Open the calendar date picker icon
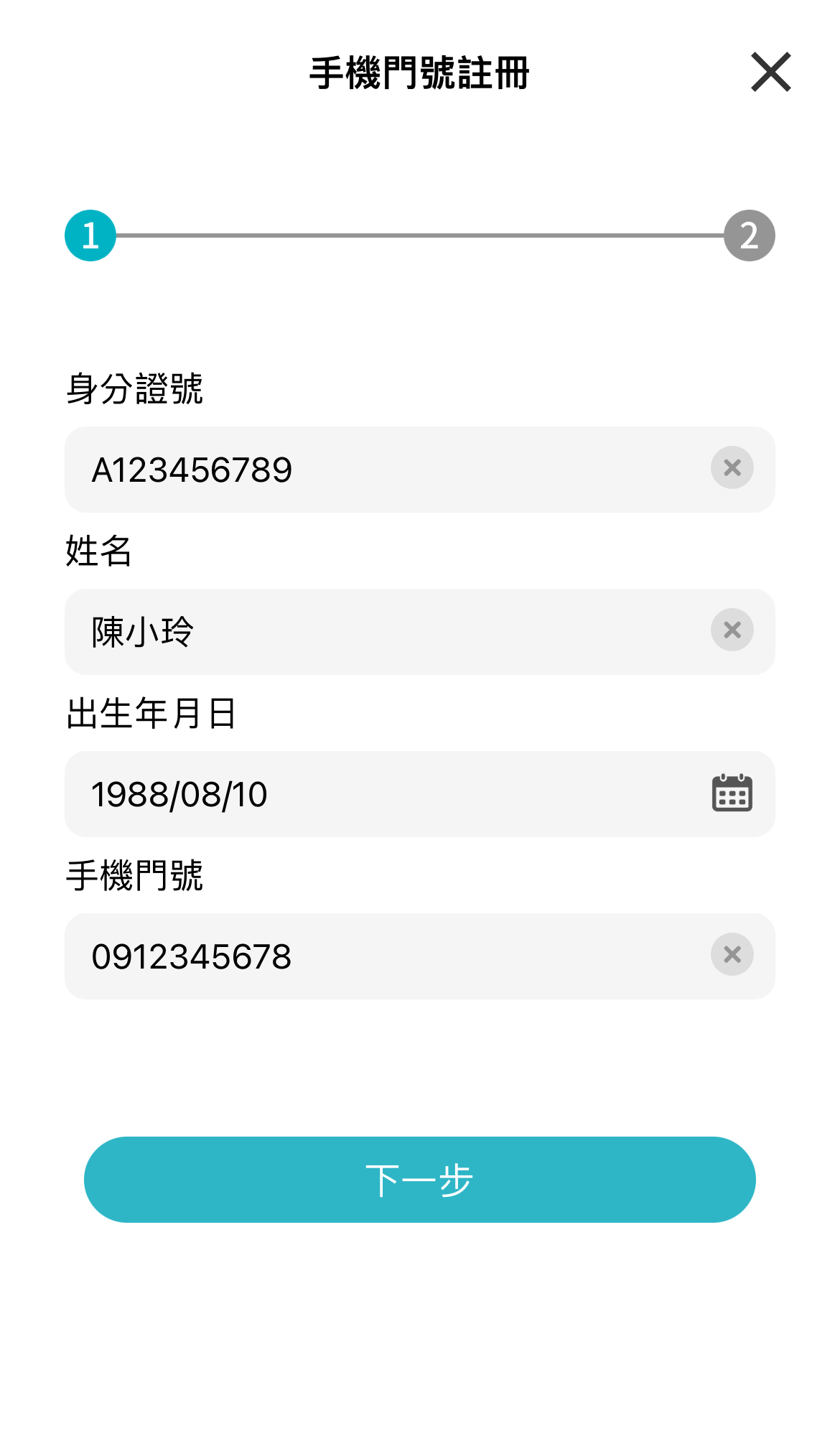This screenshot has height=1436, width=840. (x=732, y=793)
